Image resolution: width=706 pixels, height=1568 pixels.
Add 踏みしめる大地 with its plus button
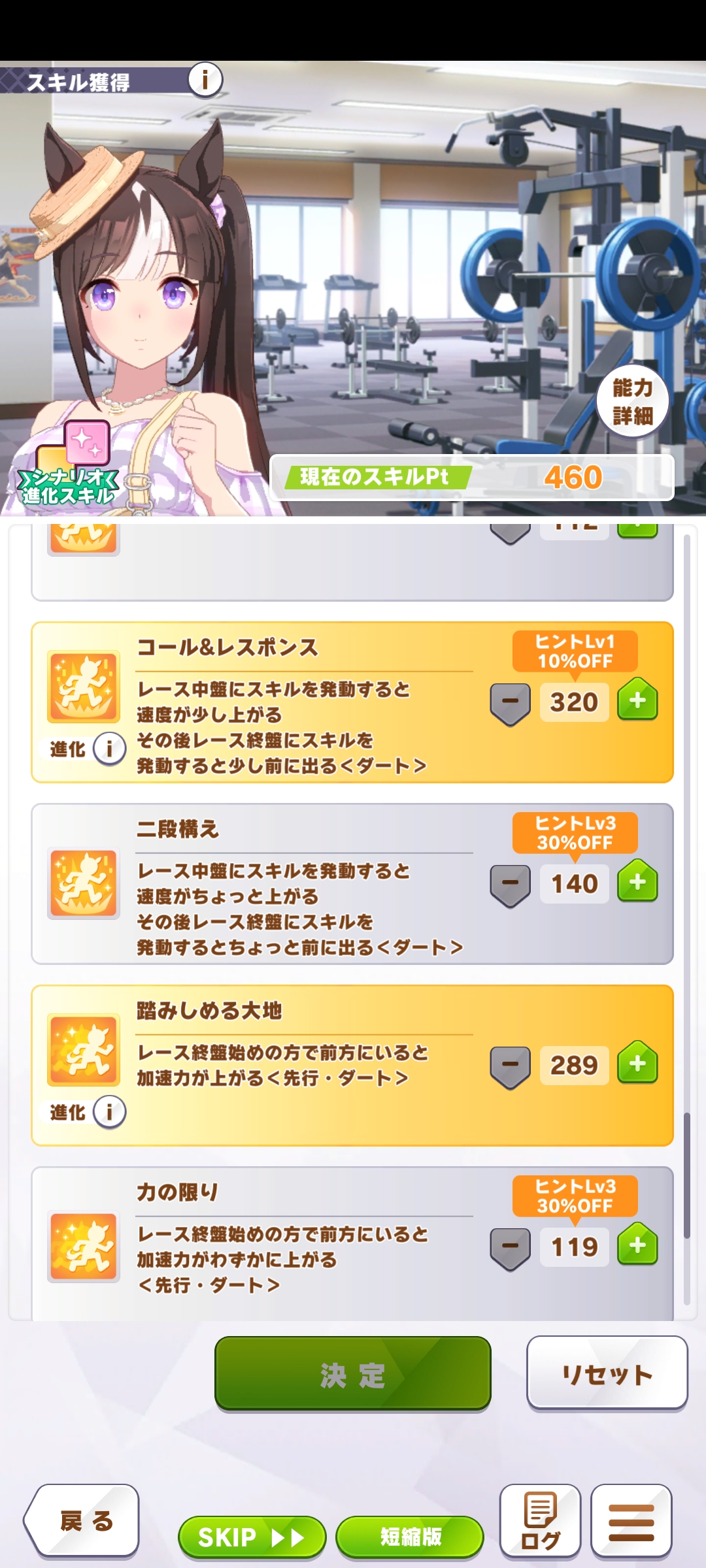[x=637, y=1063]
